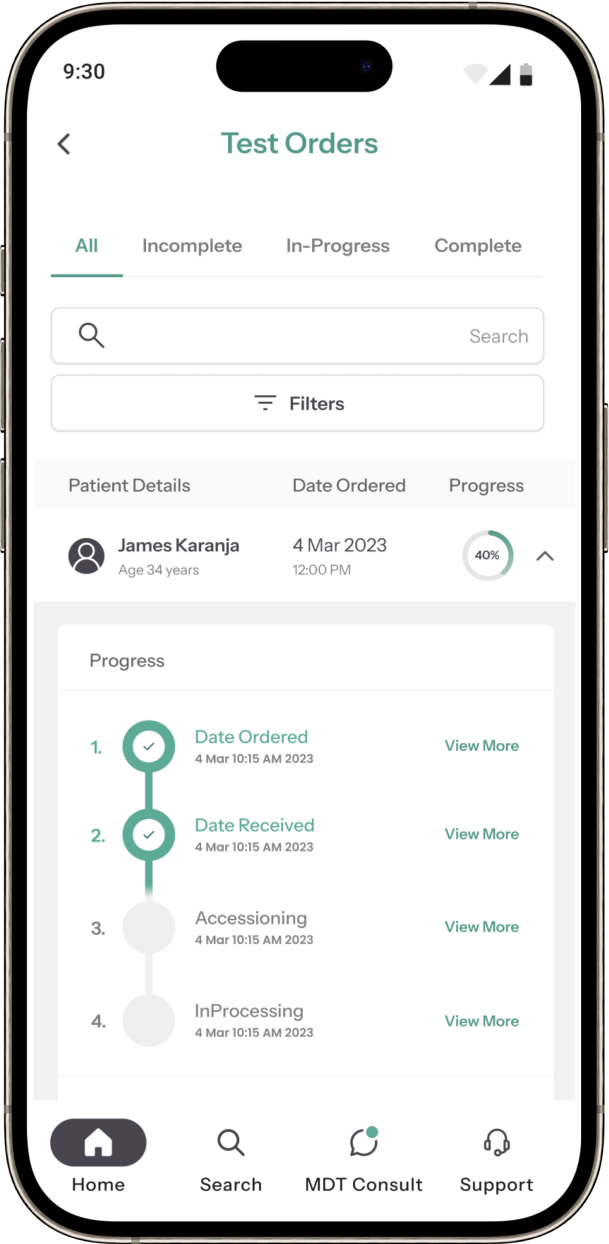609x1244 pixels.
Task: Go back from Test Orders
Action: [x=64, y=144]
